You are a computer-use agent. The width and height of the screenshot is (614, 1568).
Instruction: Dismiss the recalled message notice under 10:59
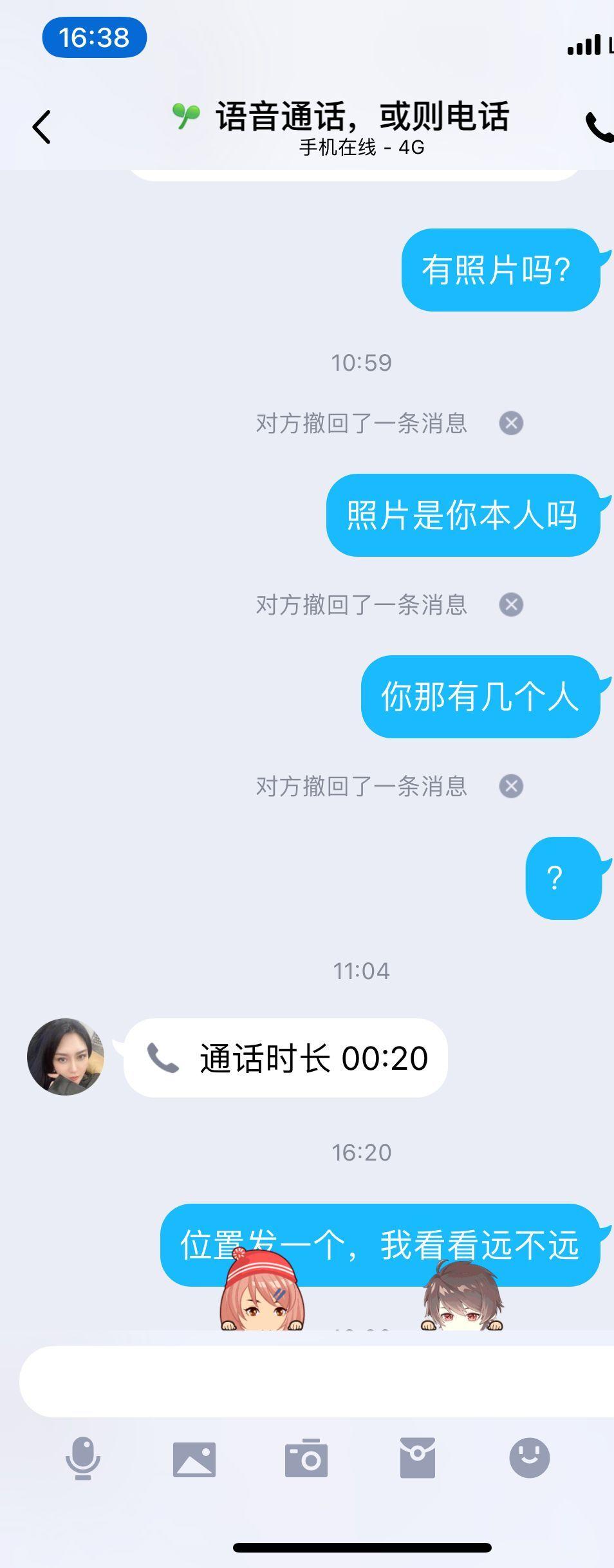[511, 424]
